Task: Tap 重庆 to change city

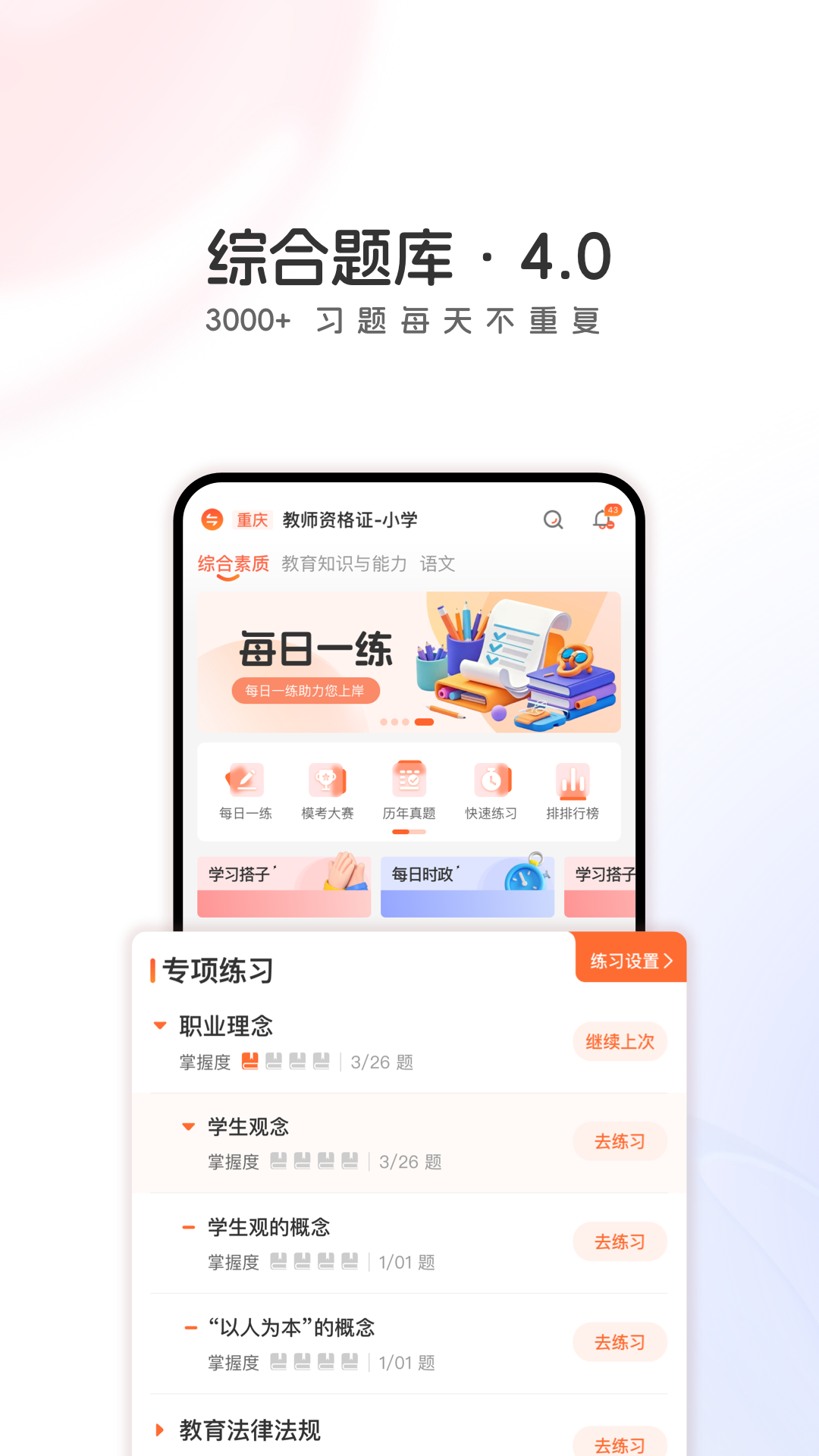Action: pos(251,519)
